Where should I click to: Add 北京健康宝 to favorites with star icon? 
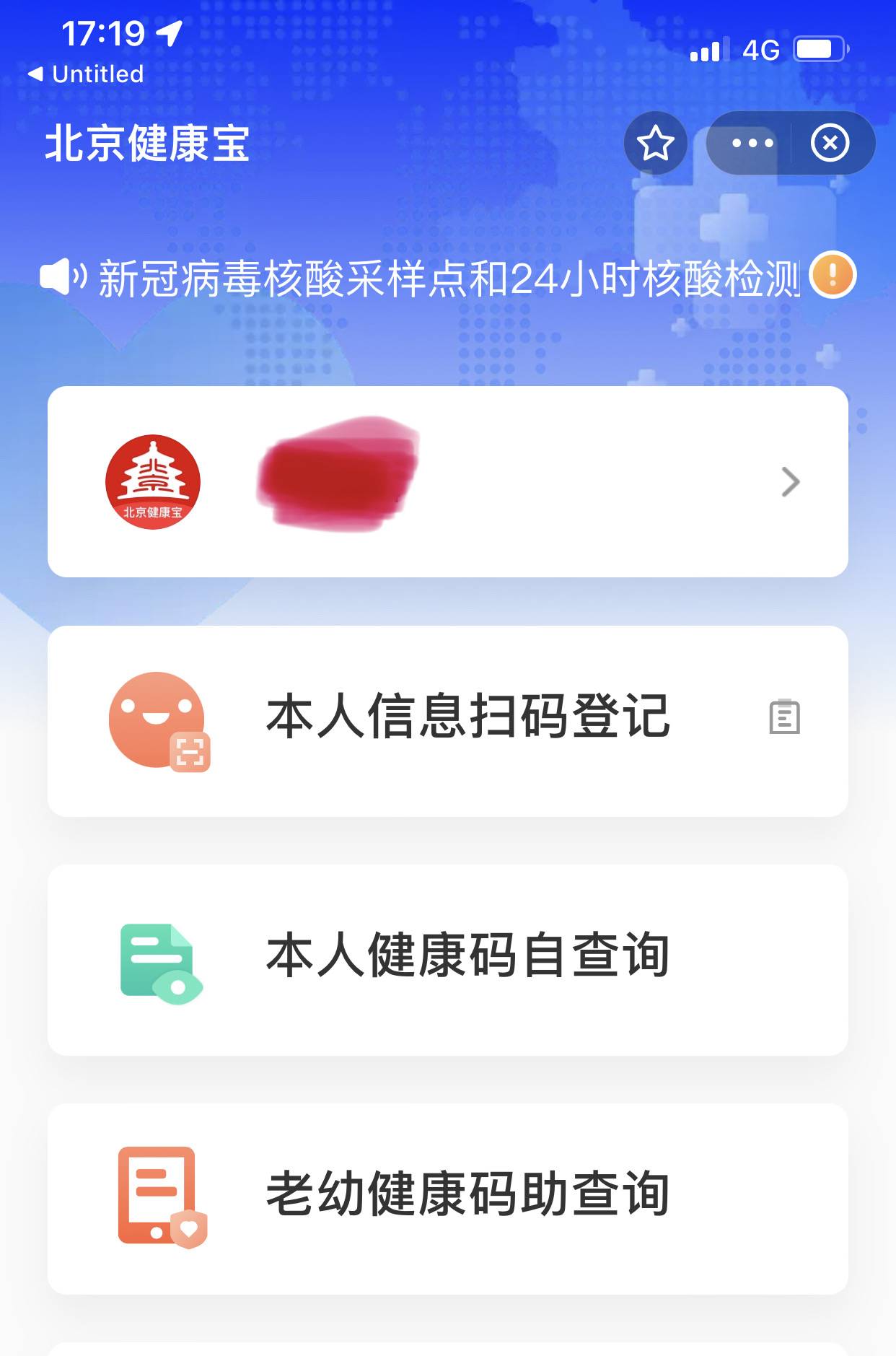coord(655,143)
